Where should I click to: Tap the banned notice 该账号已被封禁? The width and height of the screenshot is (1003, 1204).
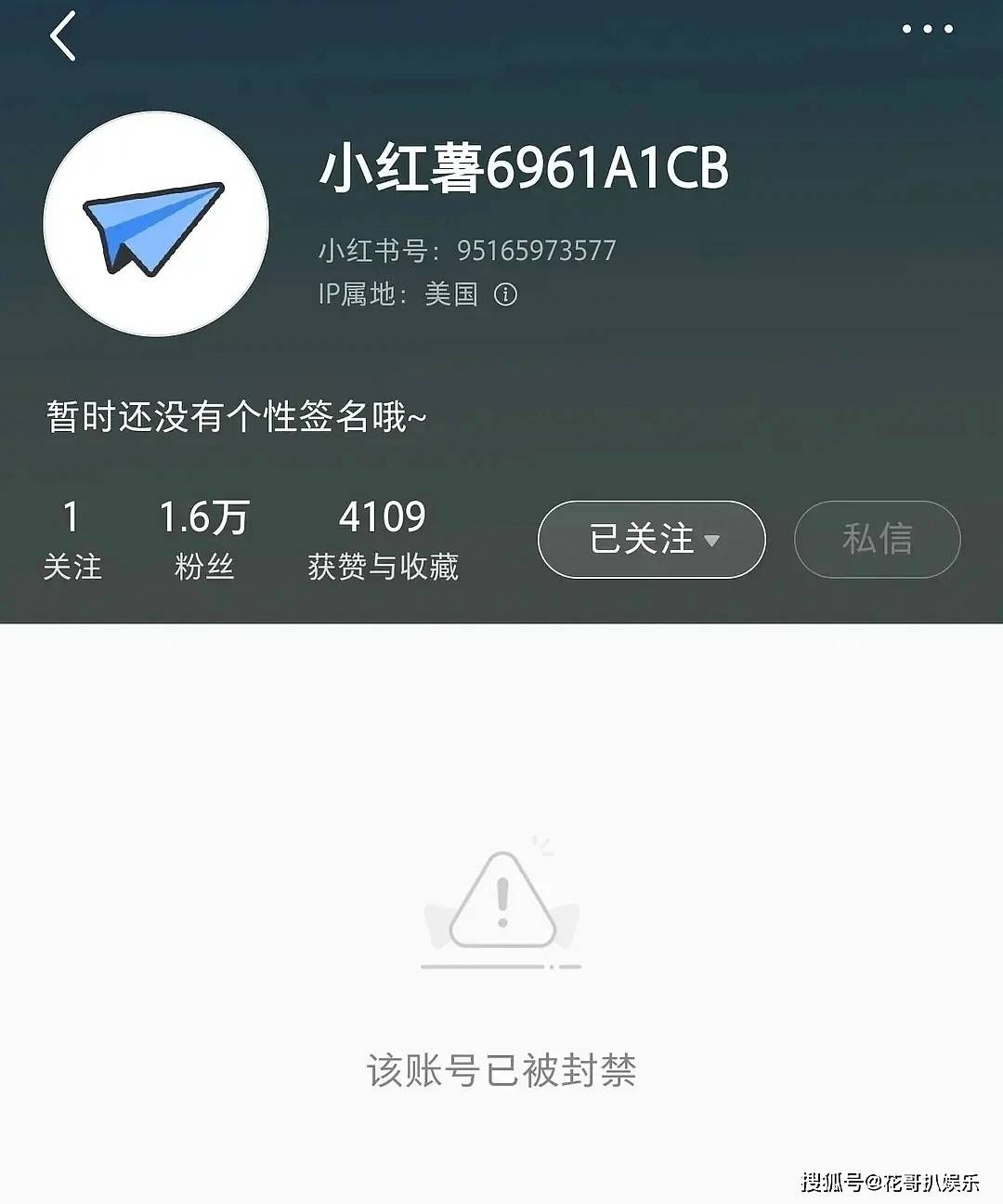tap(501, 1070)
